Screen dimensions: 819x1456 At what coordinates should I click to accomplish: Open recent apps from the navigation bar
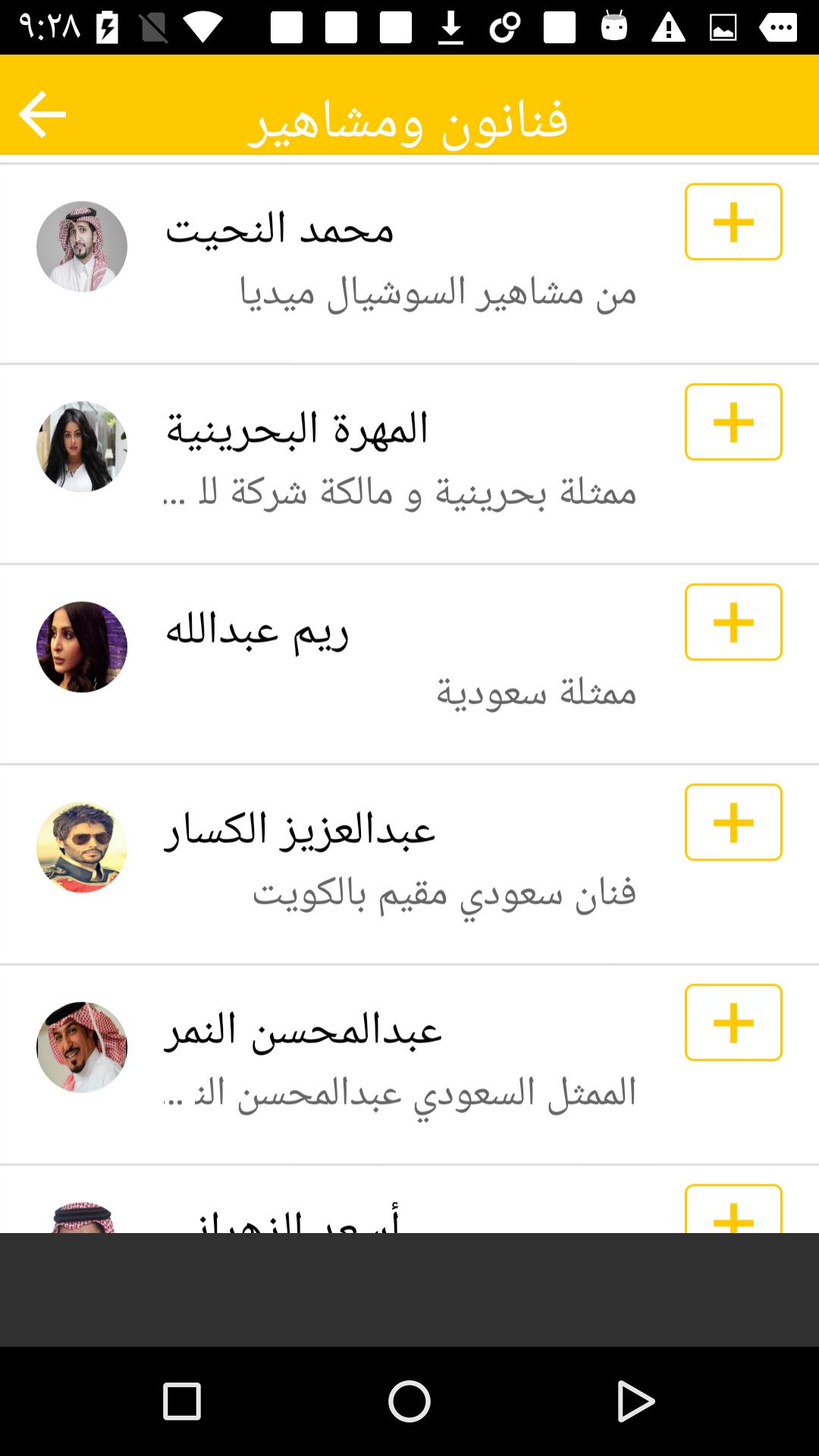[182, 1401]
